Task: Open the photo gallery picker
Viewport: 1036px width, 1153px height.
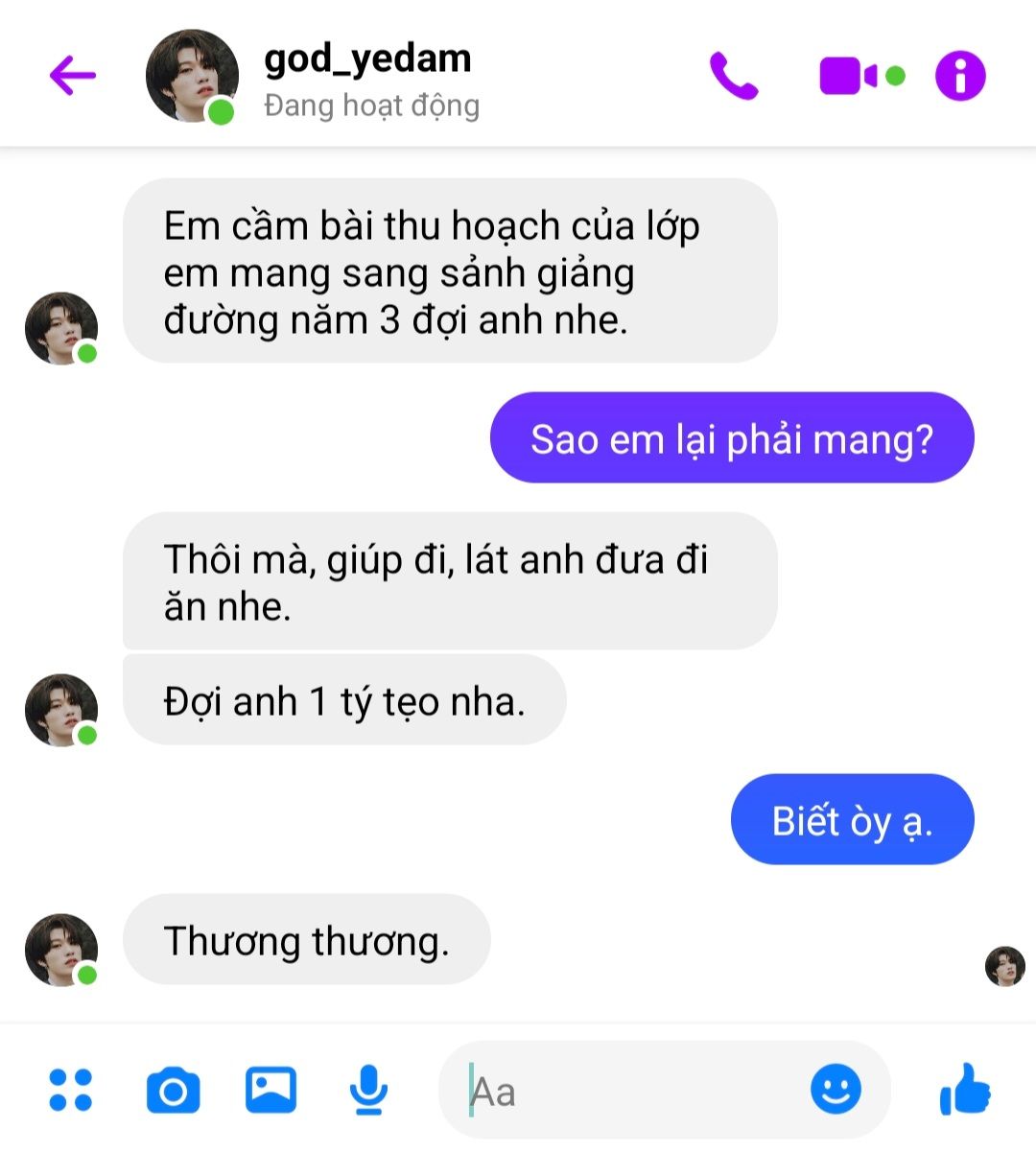Action: pyautogui.click(x=271, y=1091)
